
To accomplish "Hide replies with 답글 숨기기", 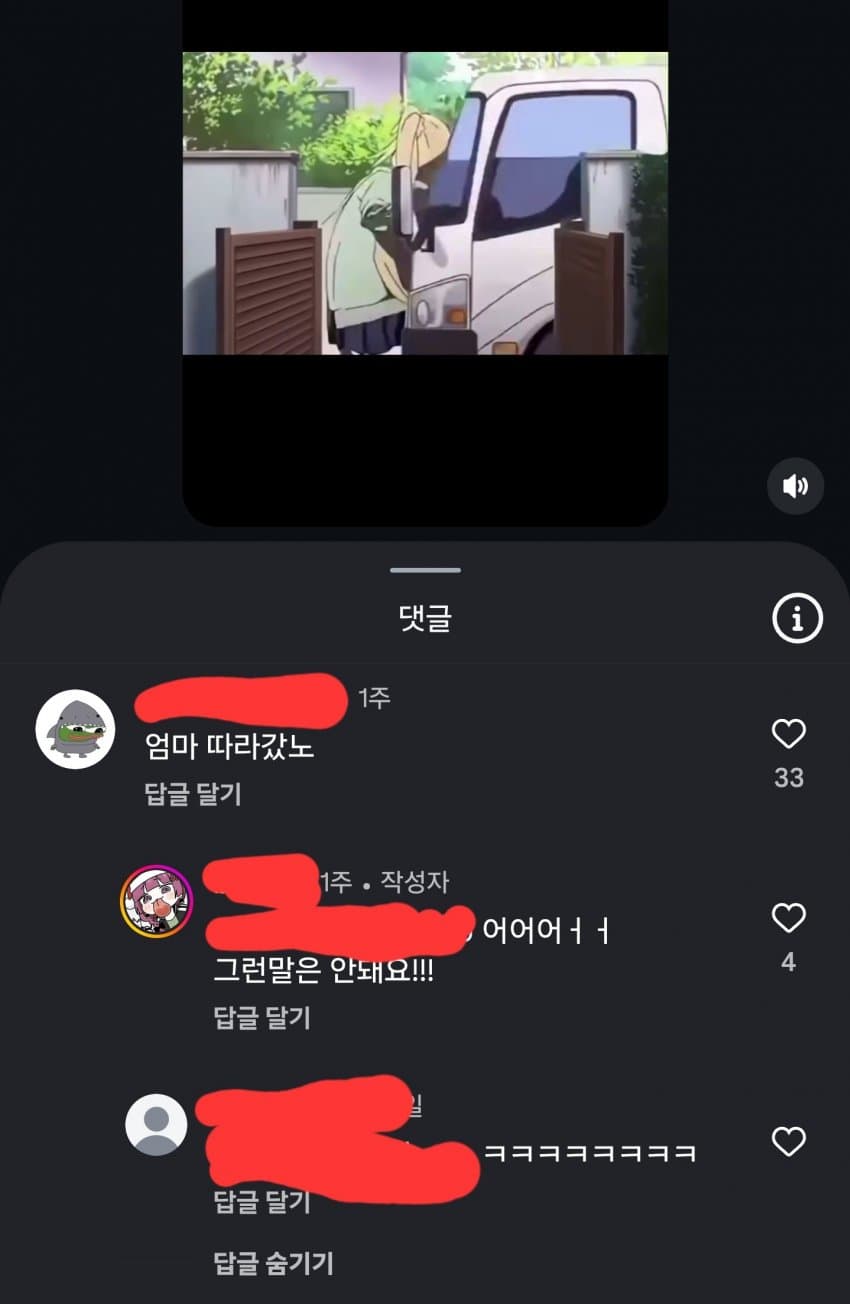I will [x=273, y=1263].
